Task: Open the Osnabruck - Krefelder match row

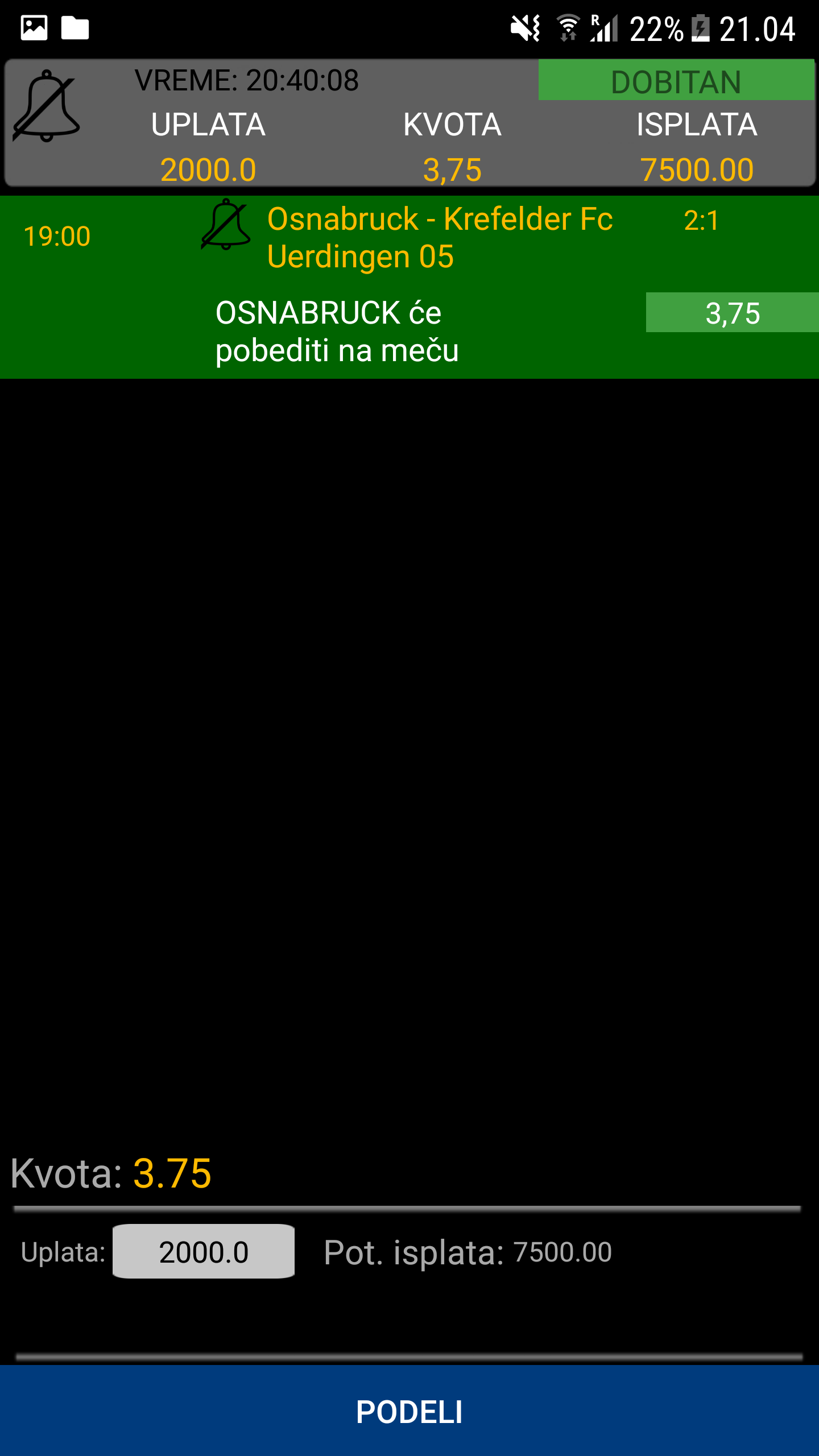Action: click(439, 238)
